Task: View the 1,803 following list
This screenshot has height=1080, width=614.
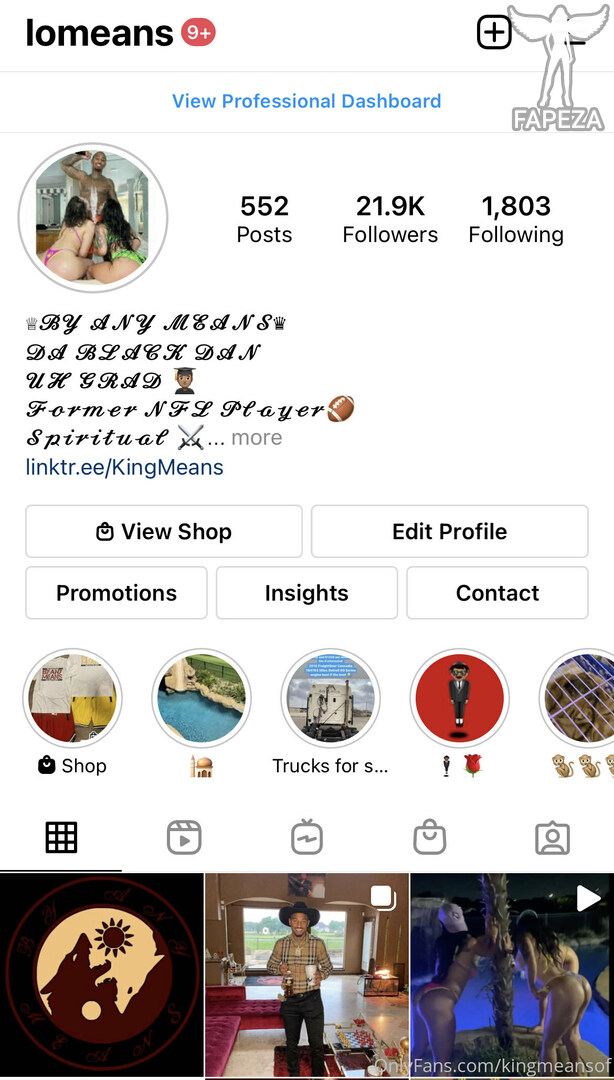Action: (515, 220)
